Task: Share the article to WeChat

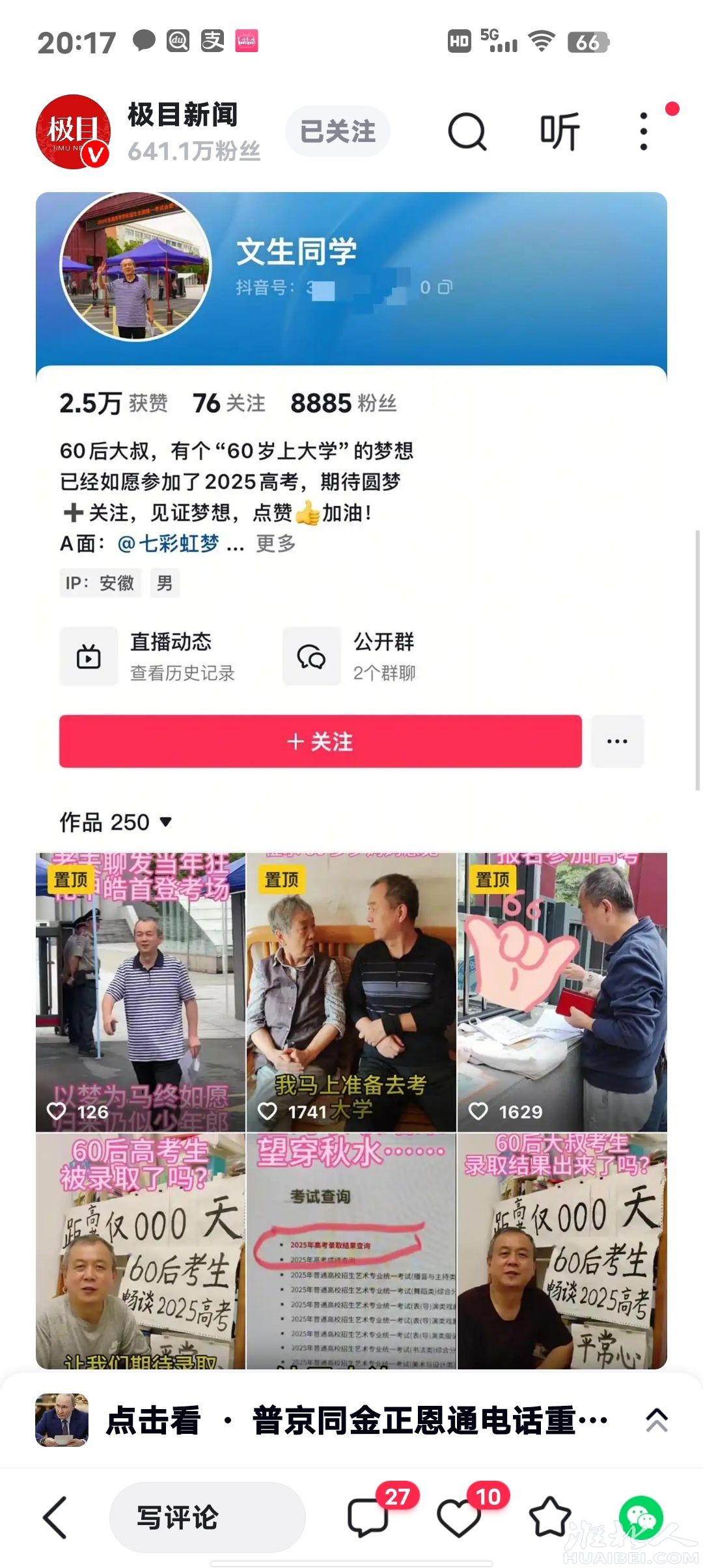Action: pos(641,1517)
